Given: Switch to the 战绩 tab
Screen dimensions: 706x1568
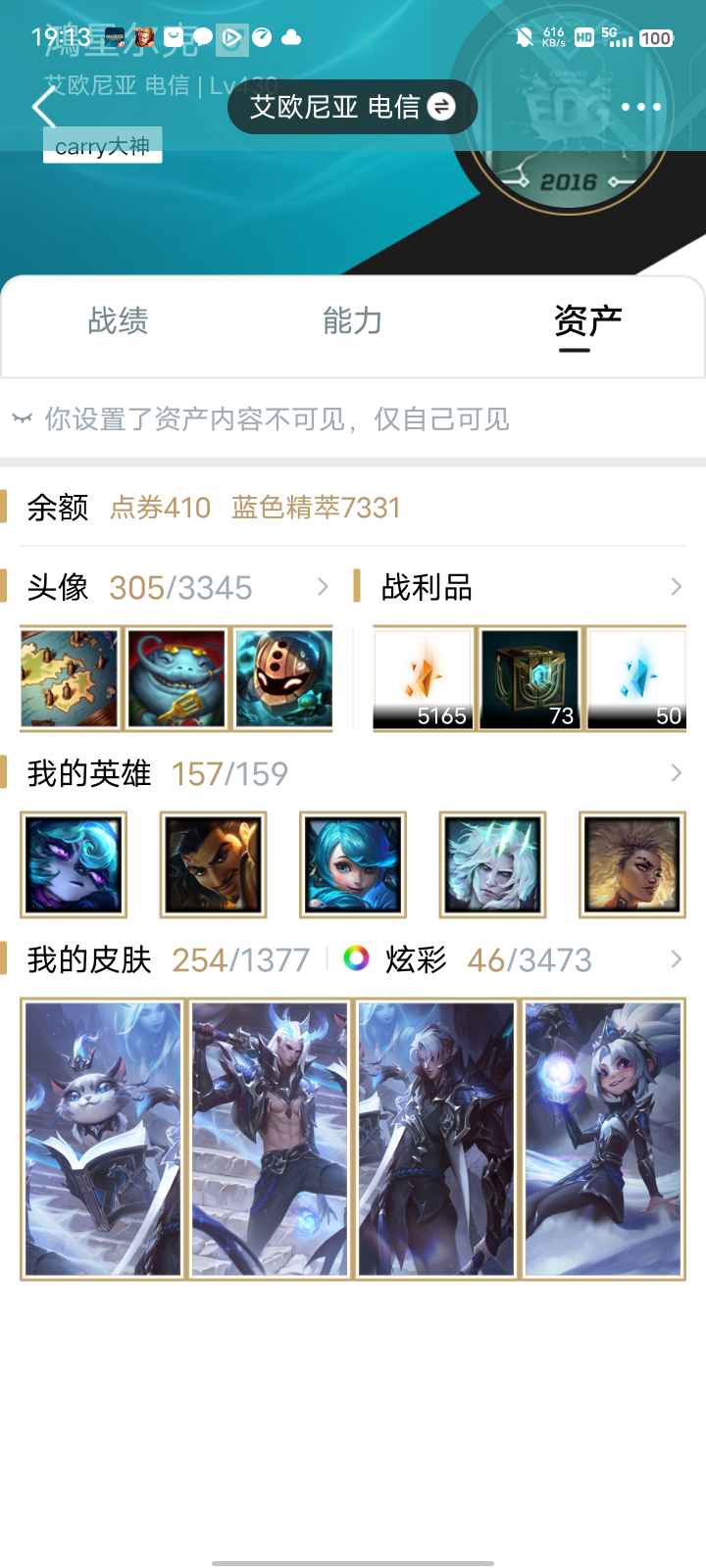Looking at the screenshot, I should [x=118, y=320].
